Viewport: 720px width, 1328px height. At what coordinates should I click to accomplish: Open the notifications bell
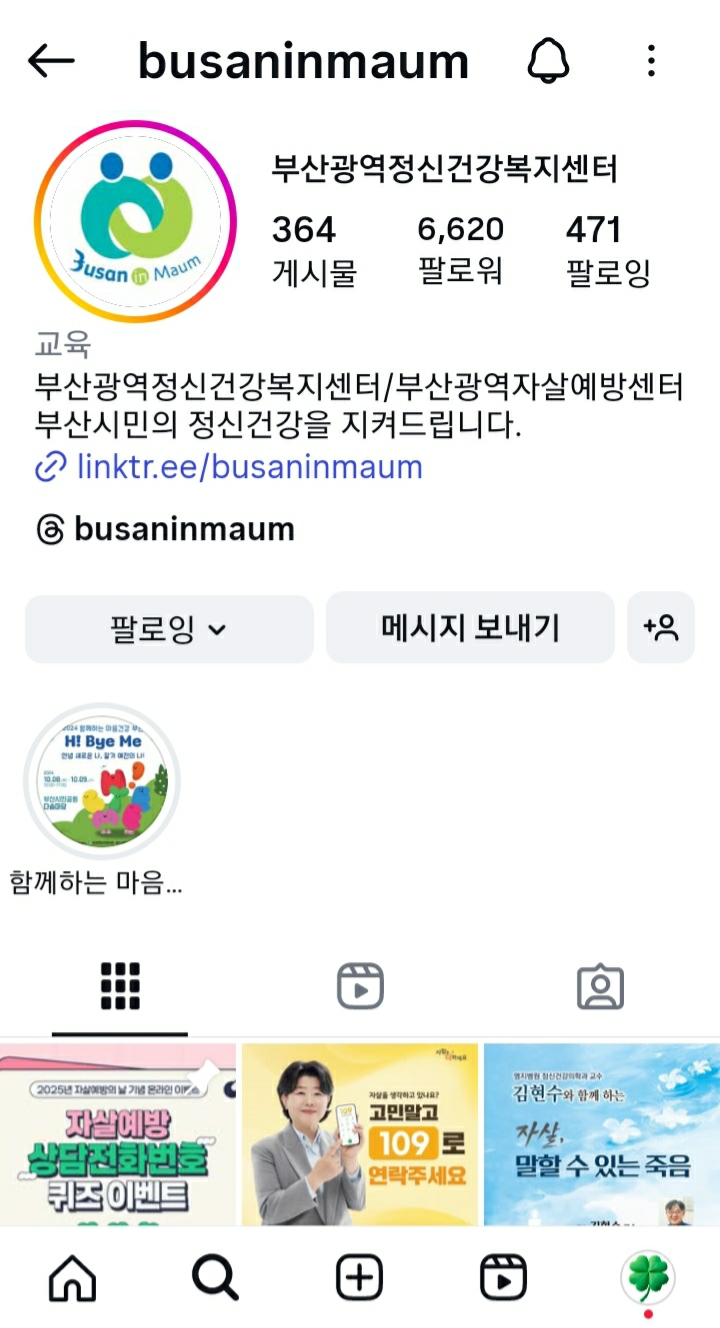(547, 62)
